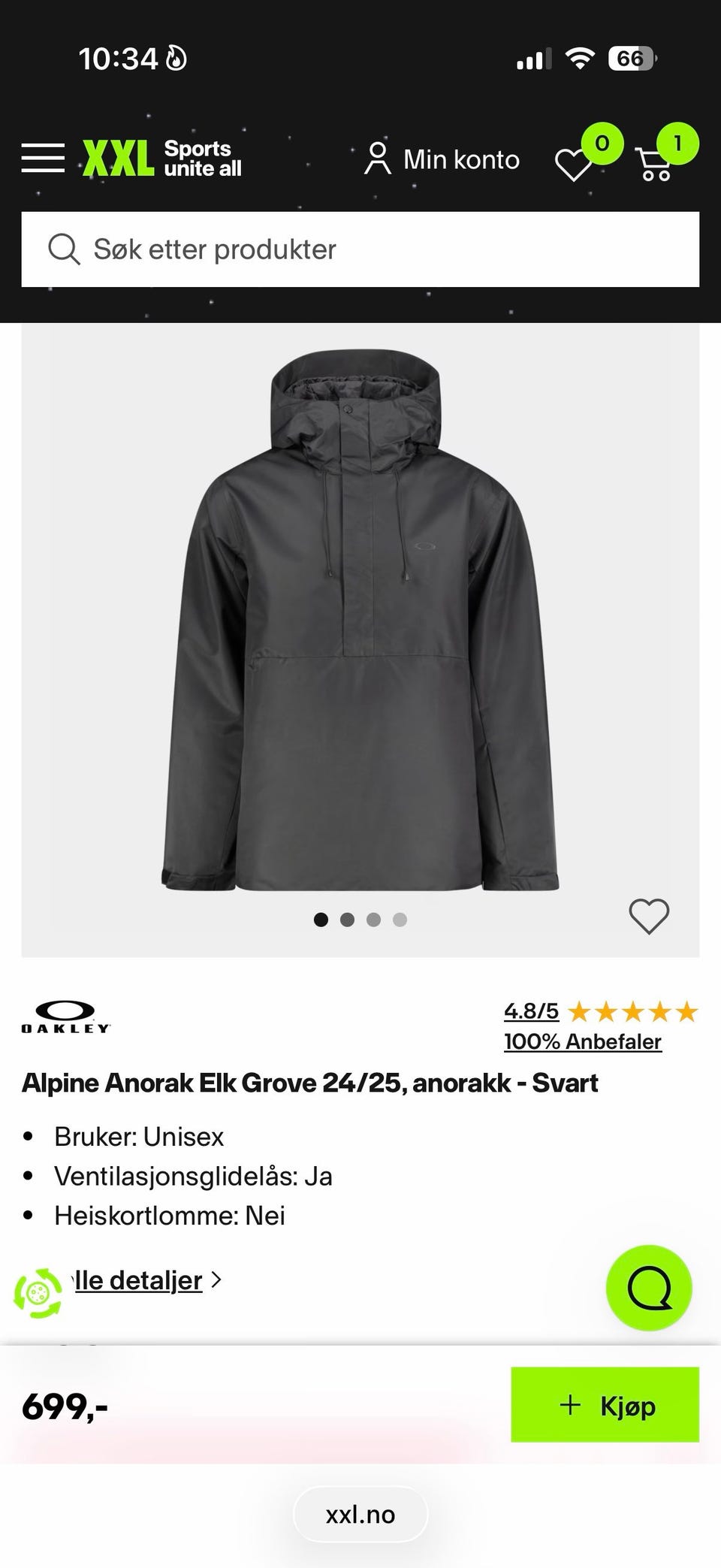This screenshot has height=1568, width=721.
Task: Tap the xxl.no address pill
Action: tap(360, 1515)
